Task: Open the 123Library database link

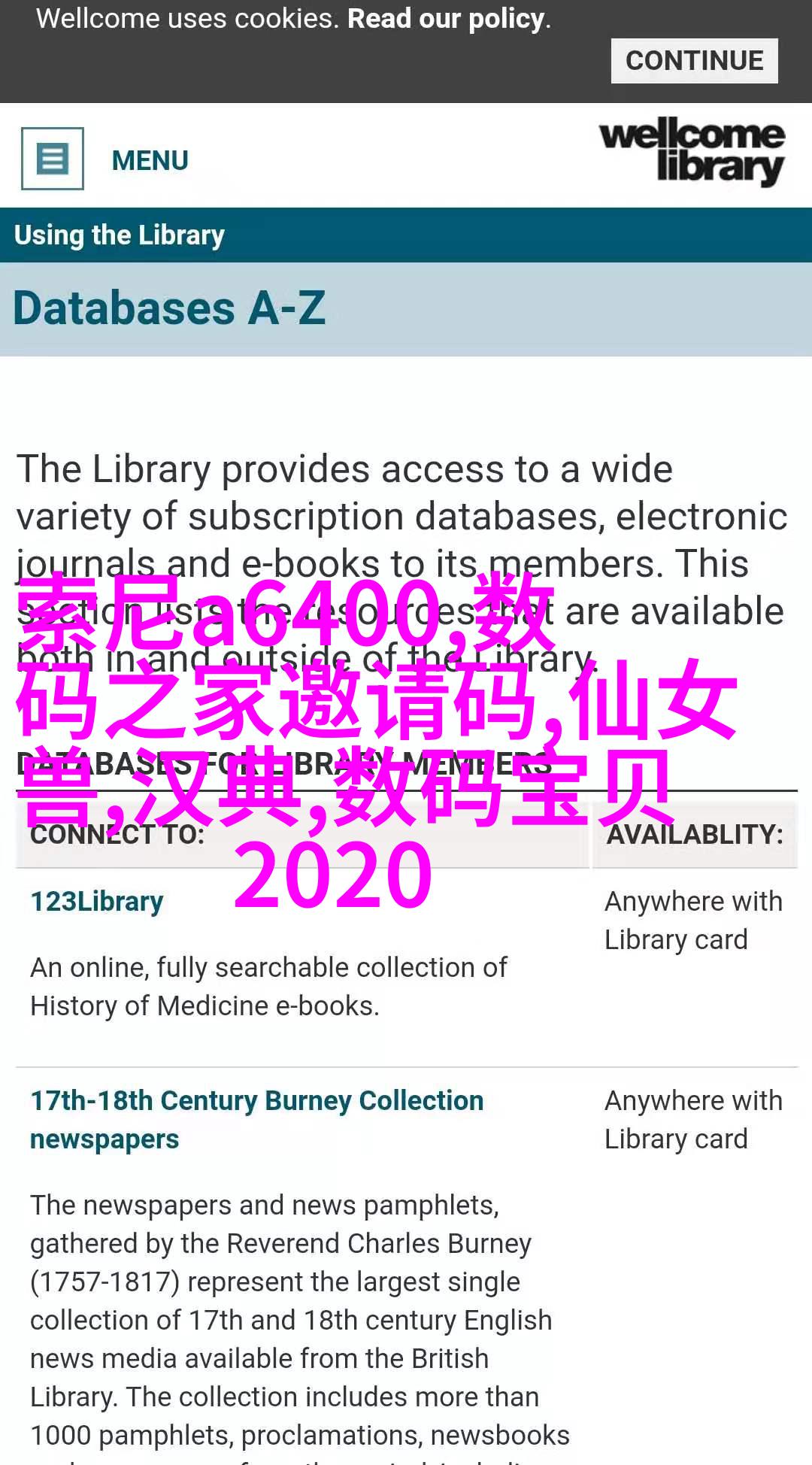Action: pos(97,901)
